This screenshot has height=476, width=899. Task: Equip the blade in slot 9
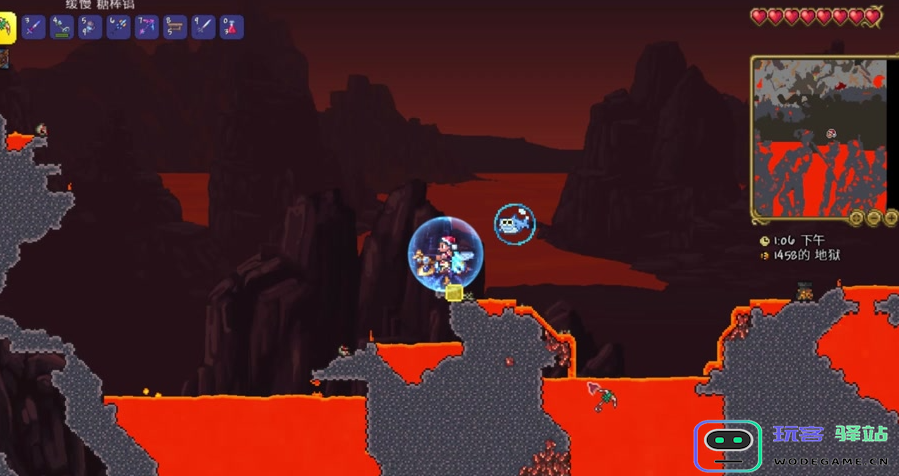click(x=203, y=27)
